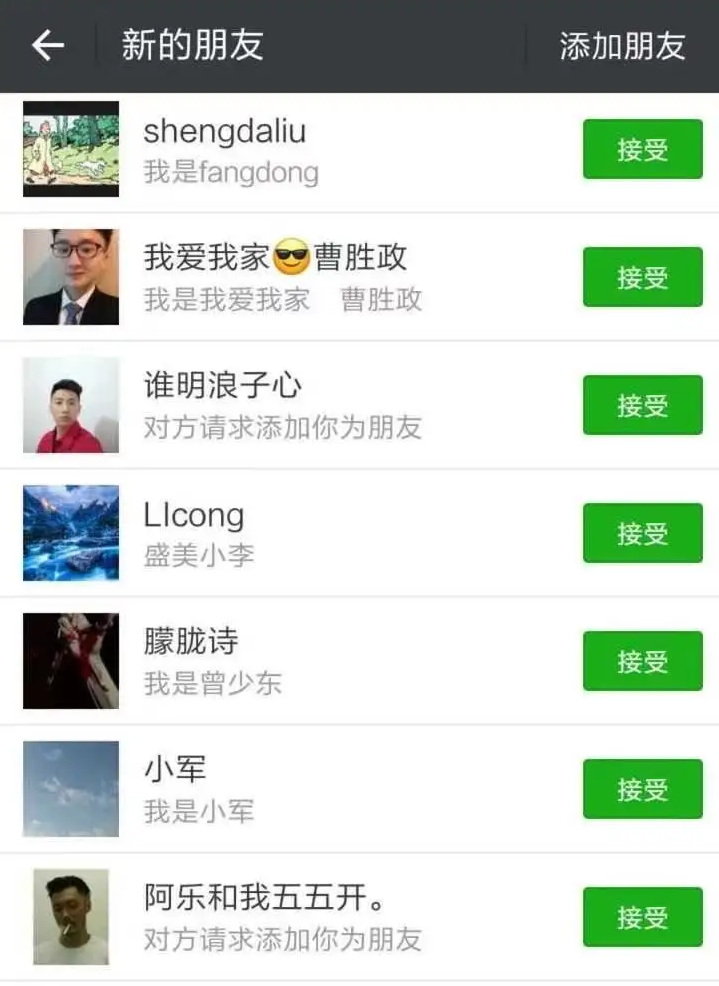Image resolution: width=719 pixels, height=986 pixels.
Task: Go back using the top-left arrow
Action: pos(47,46)
